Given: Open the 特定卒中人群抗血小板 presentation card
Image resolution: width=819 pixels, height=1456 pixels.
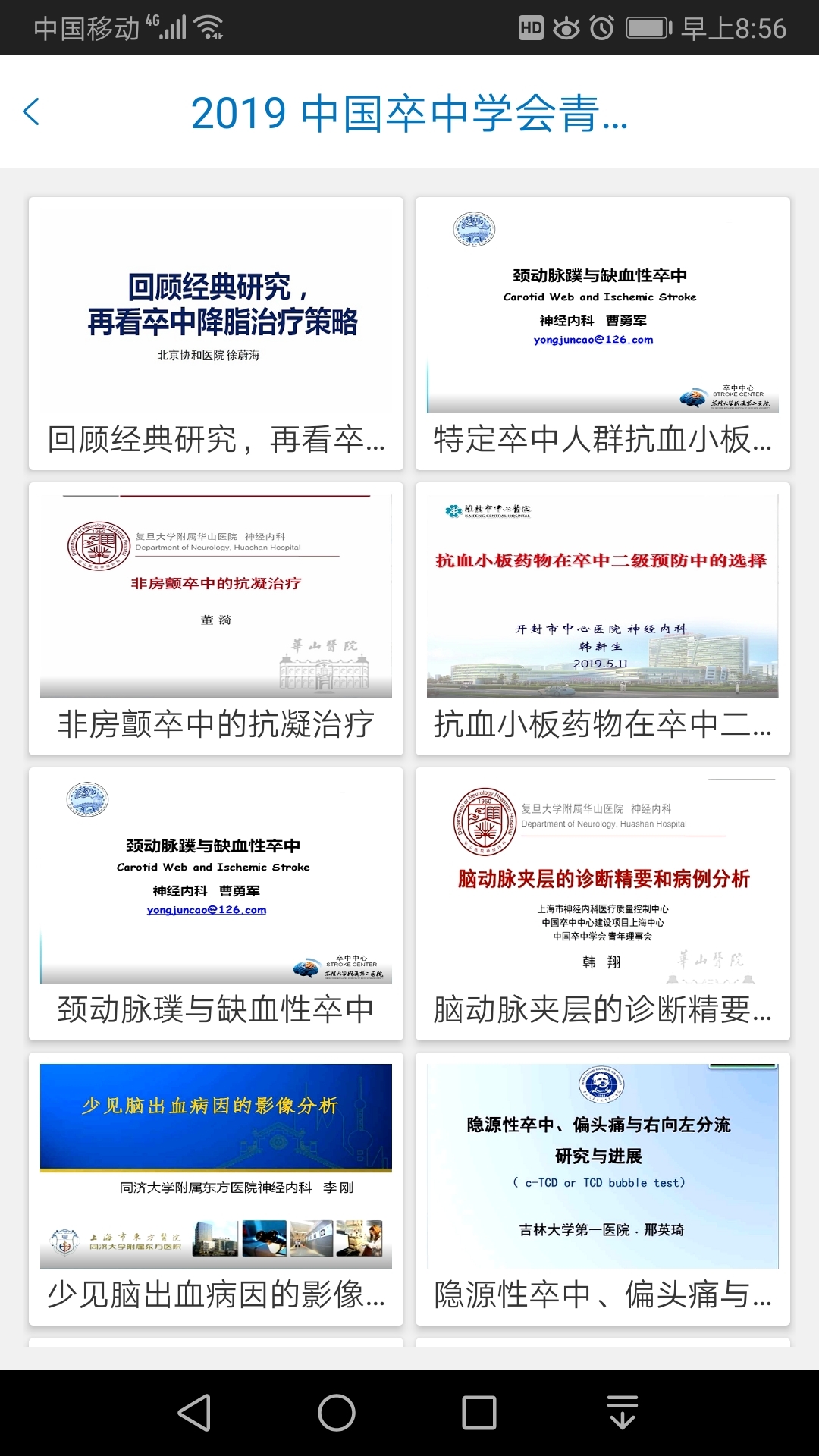Looking at the screenshot, I should pyautogui.click(x=603, y=334).
